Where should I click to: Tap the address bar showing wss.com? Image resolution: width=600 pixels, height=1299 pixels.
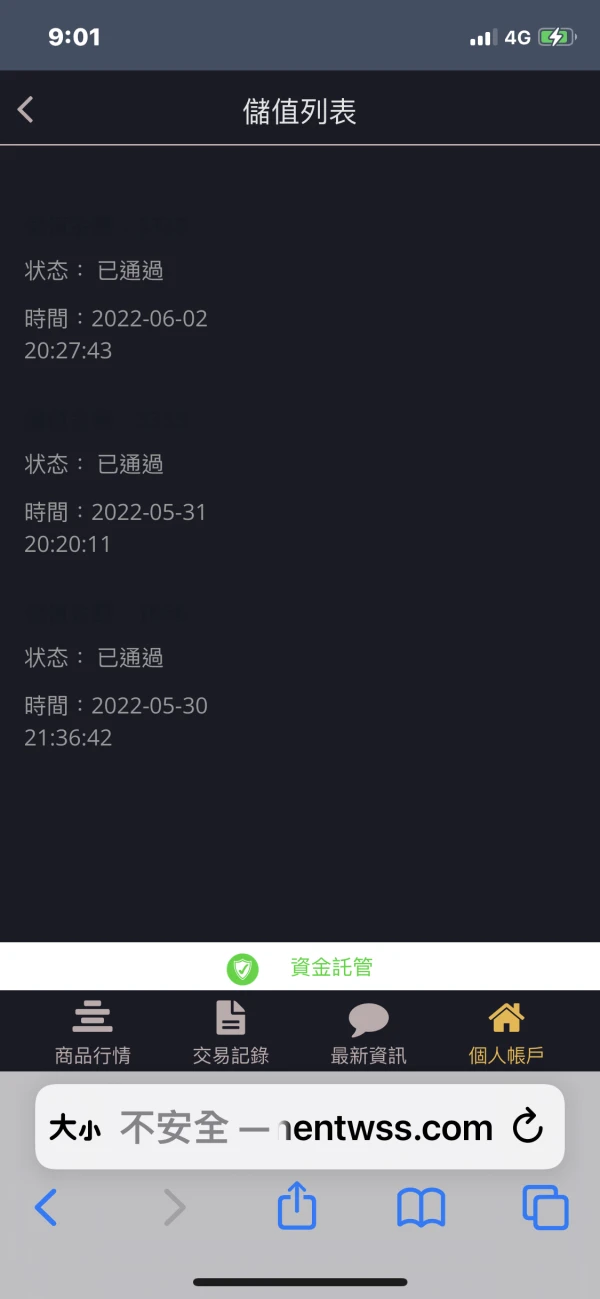pos(307,1128)
